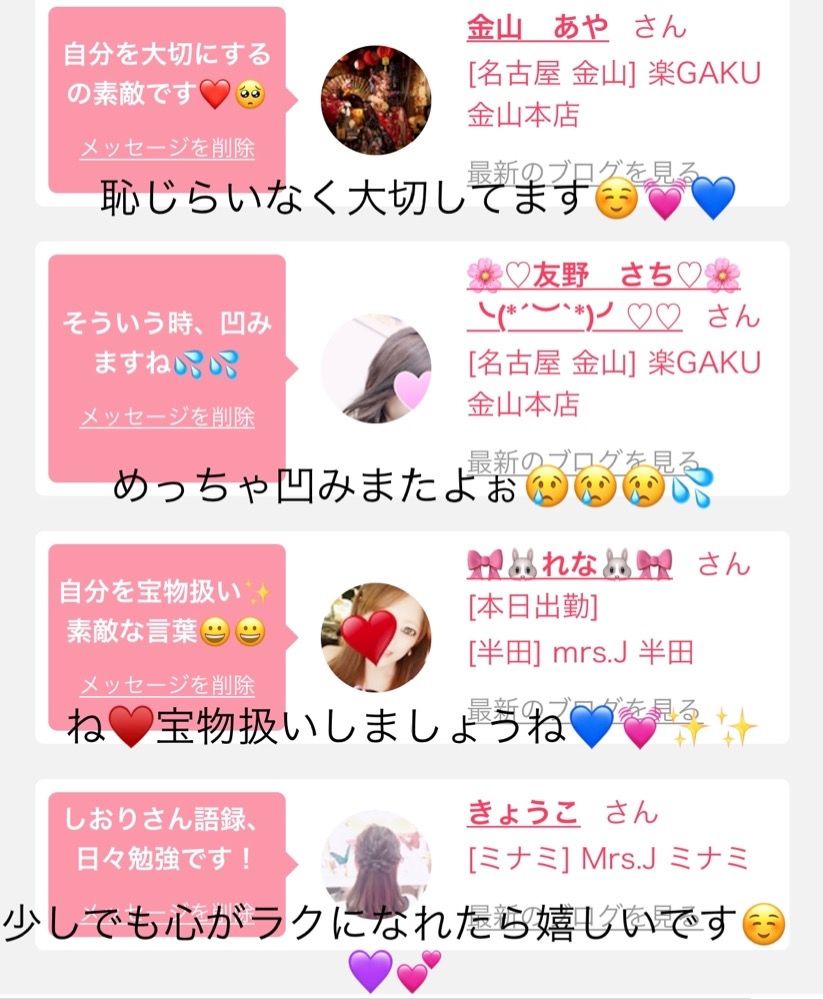Image resolution: width=823 pixels, height=999 pixels.
Task: Tap れな's round profile photo
Action: [x=376, y=637]
